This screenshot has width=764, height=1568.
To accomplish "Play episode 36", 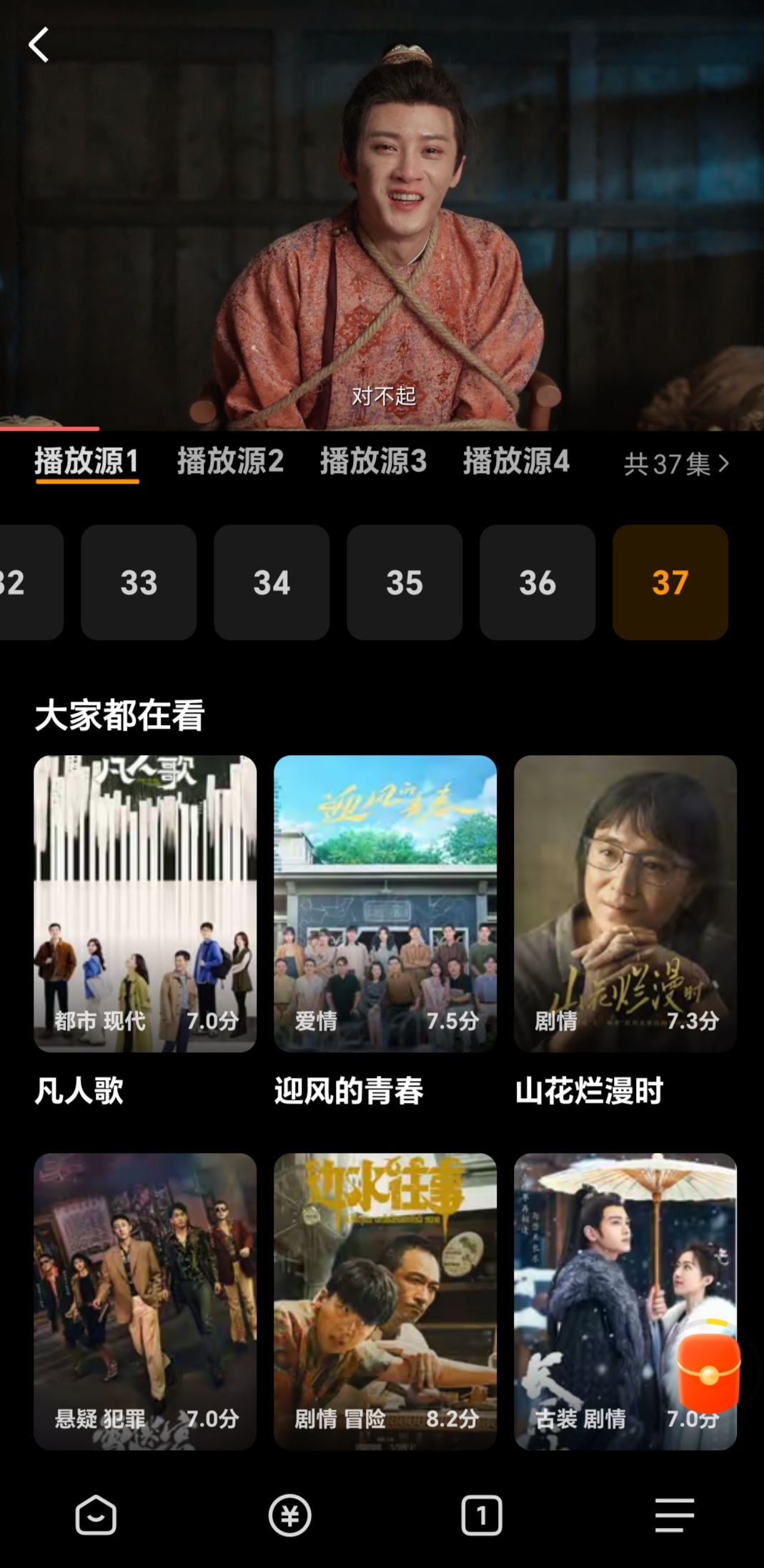I will (x=537, y=582).
